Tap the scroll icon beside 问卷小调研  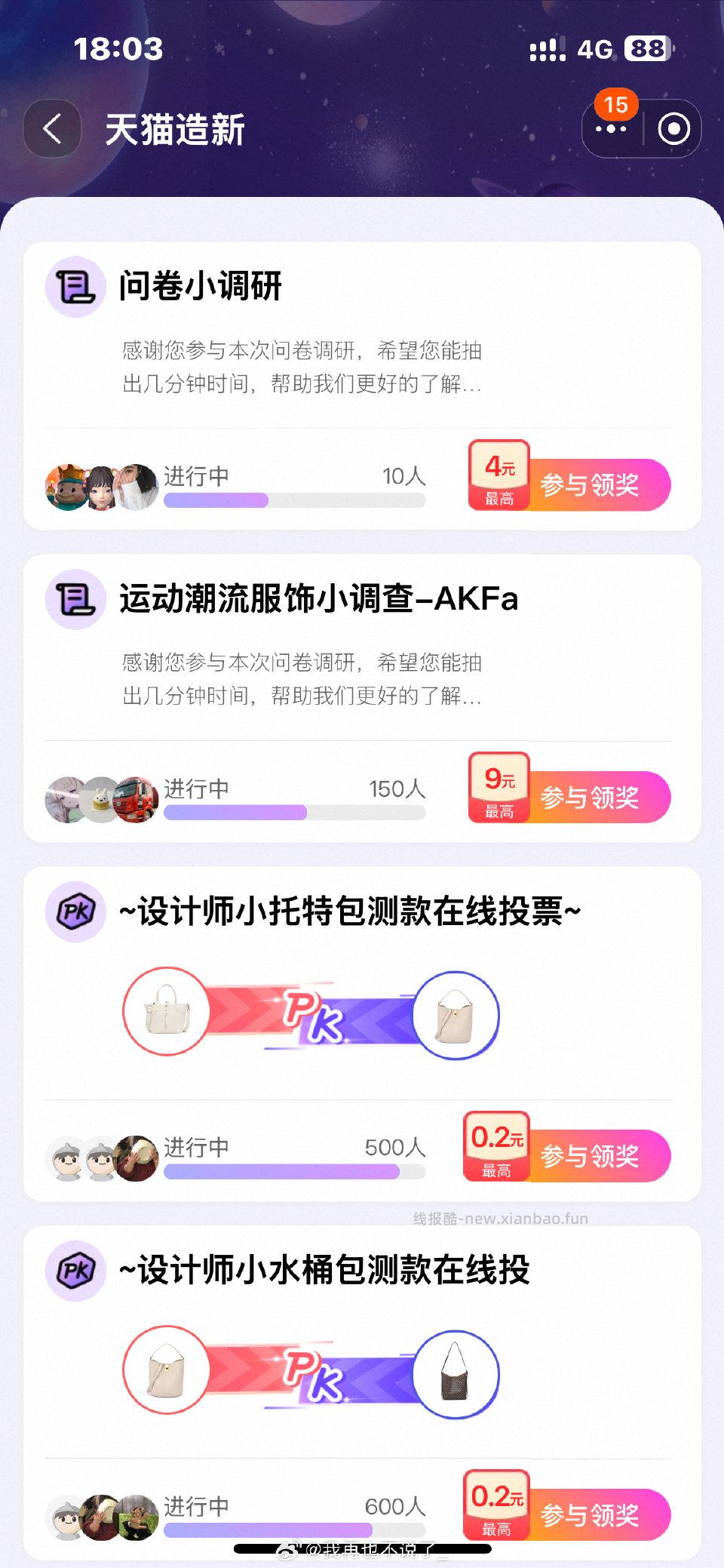click(76, 287)
